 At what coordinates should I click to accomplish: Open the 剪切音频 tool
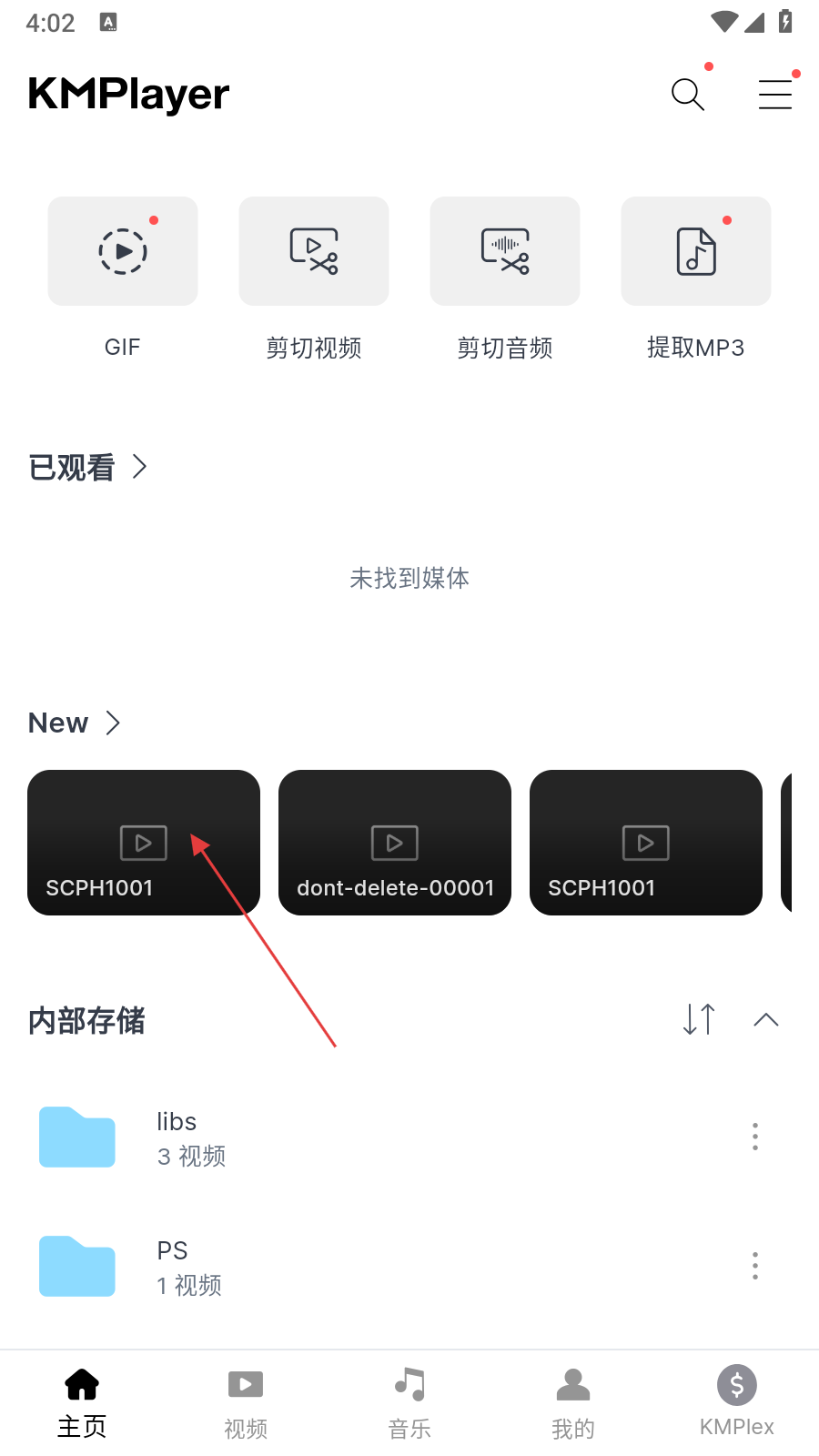point(505,252)
